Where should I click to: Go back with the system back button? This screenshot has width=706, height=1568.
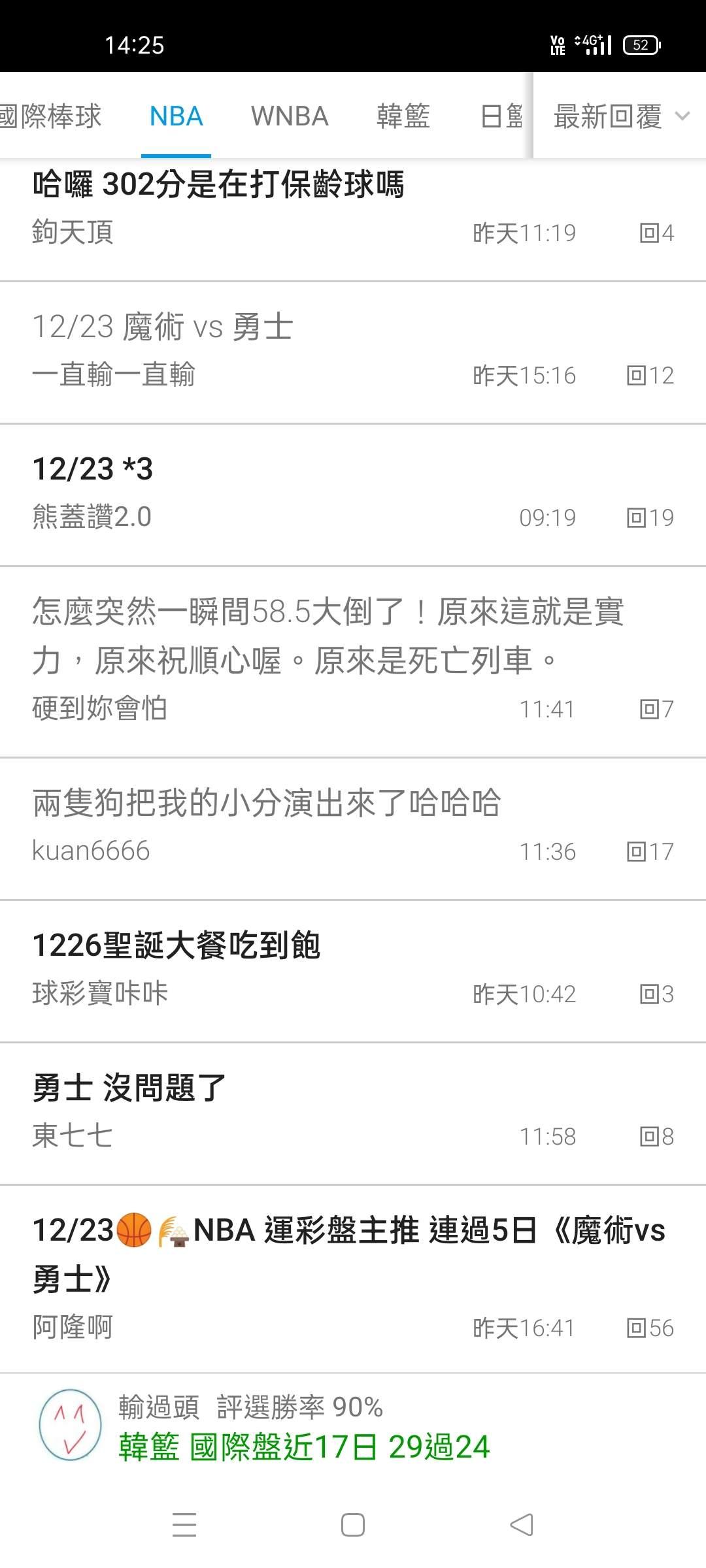(x=521, y=1526)
